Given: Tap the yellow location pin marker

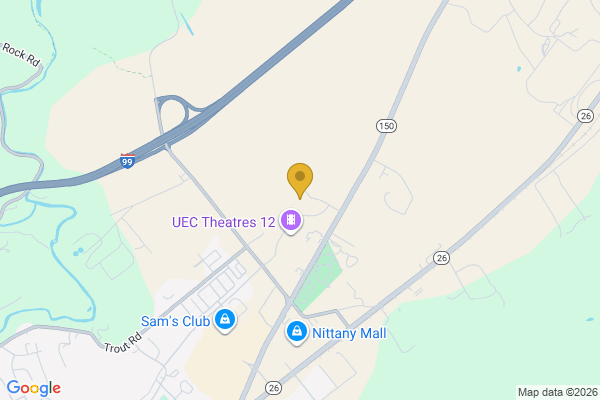Looking at the screenshot, I should point(300,179).
